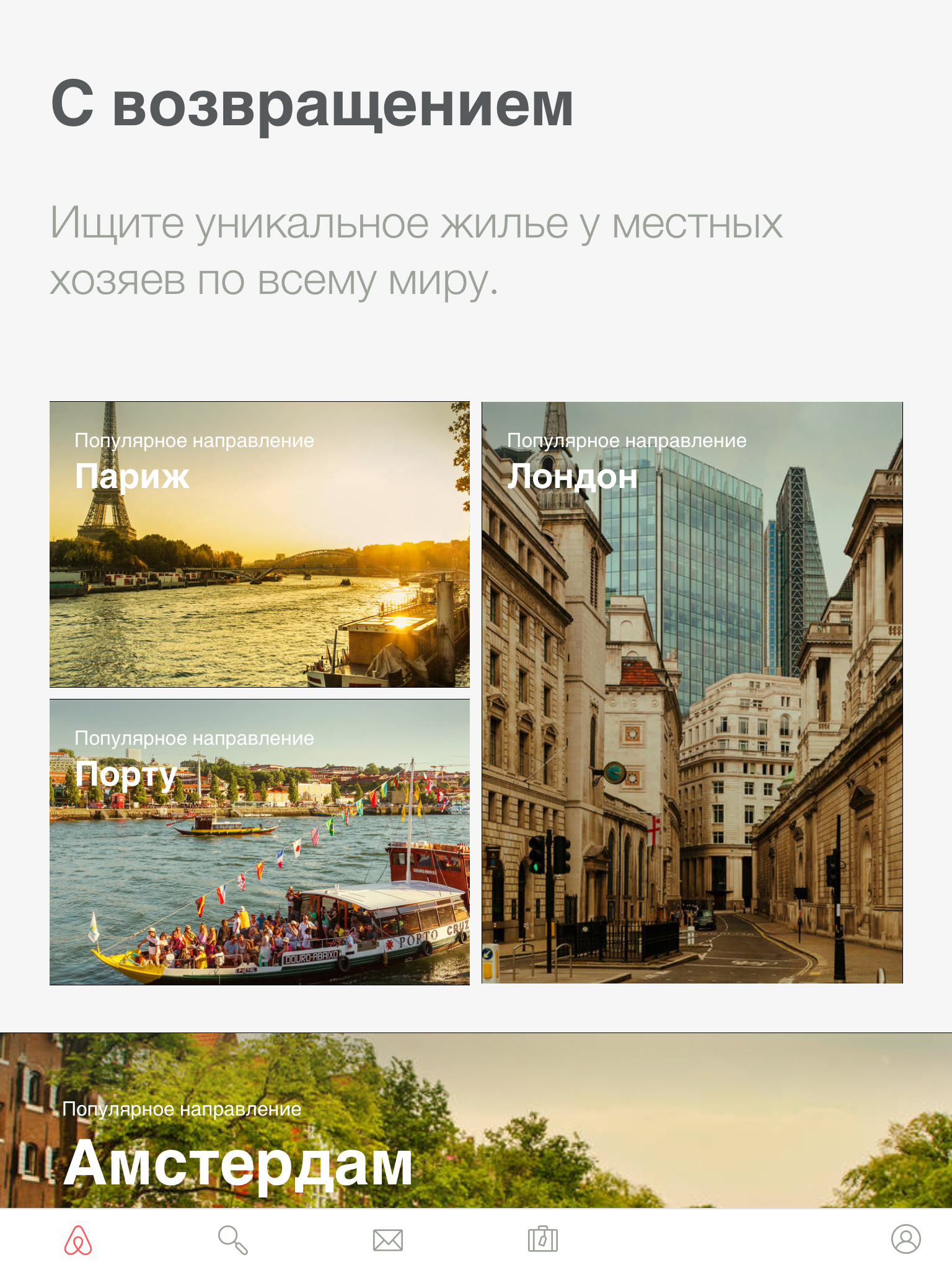Open the Амстердам destination banner
952x1270 pixels.
(476, 1120)
